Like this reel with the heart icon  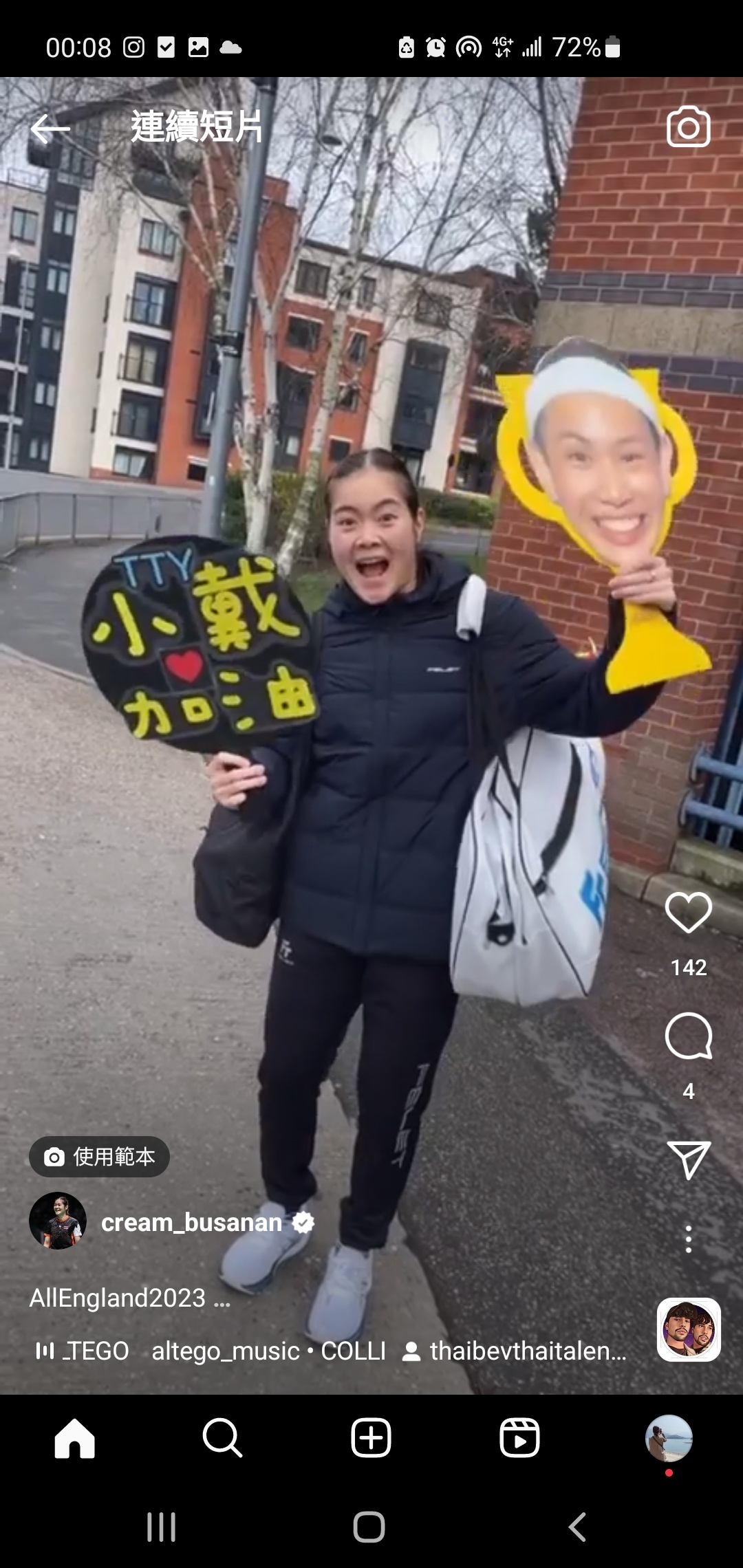pyautogui.click(x=688, y=913)
